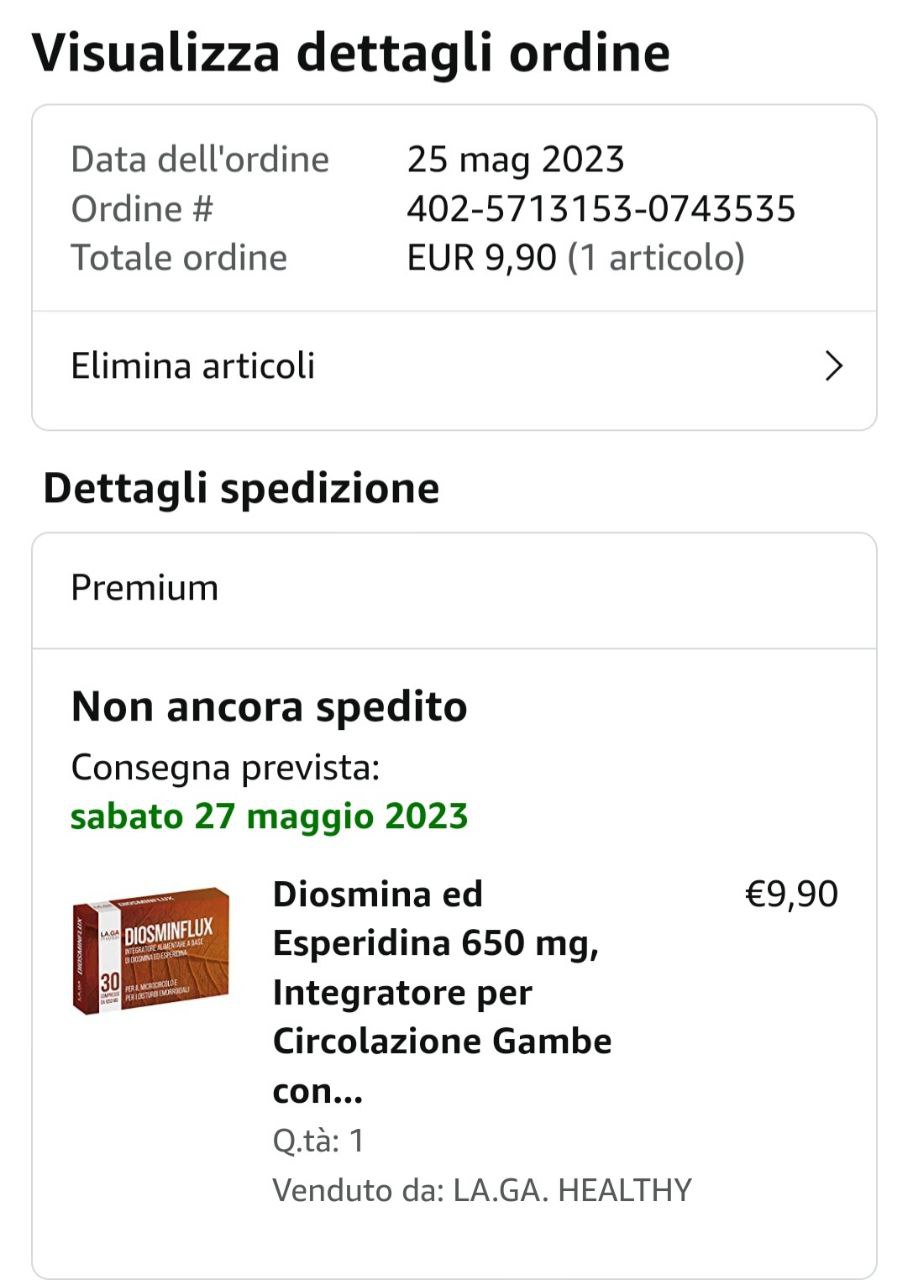Open the Elimina articoli row
This screenshot has width=907, height=1280.
point(454,367)
